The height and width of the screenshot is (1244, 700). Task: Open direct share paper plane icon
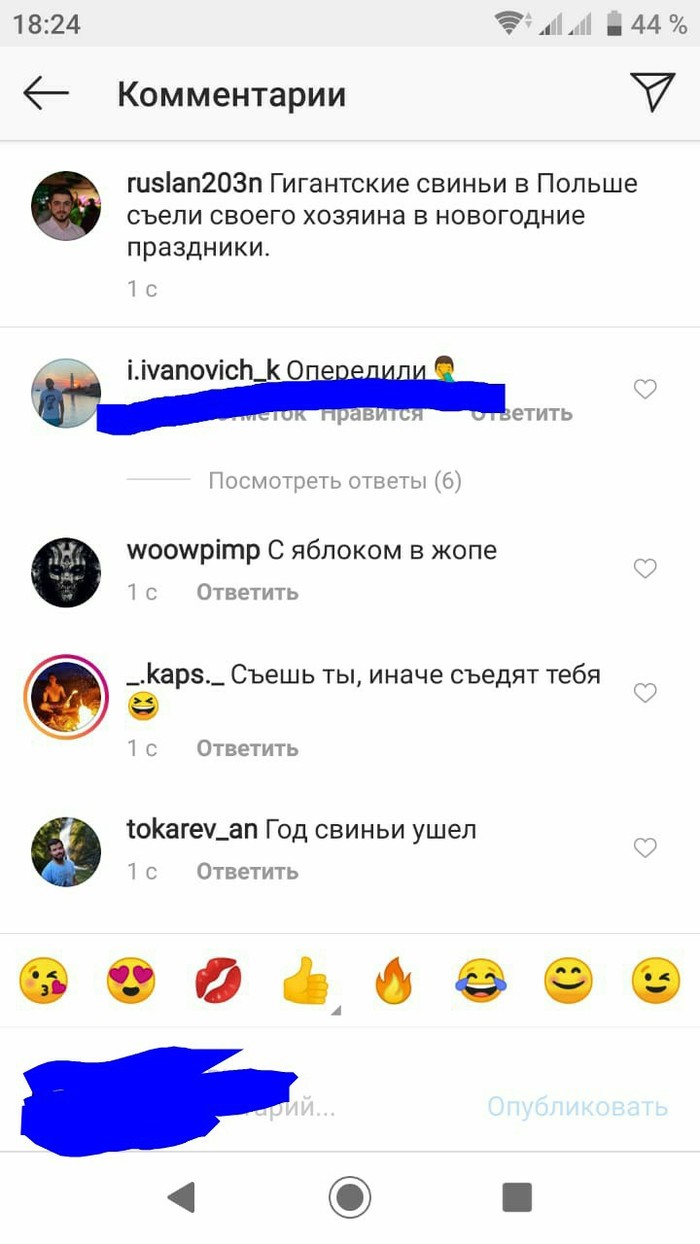pos(652,93)
